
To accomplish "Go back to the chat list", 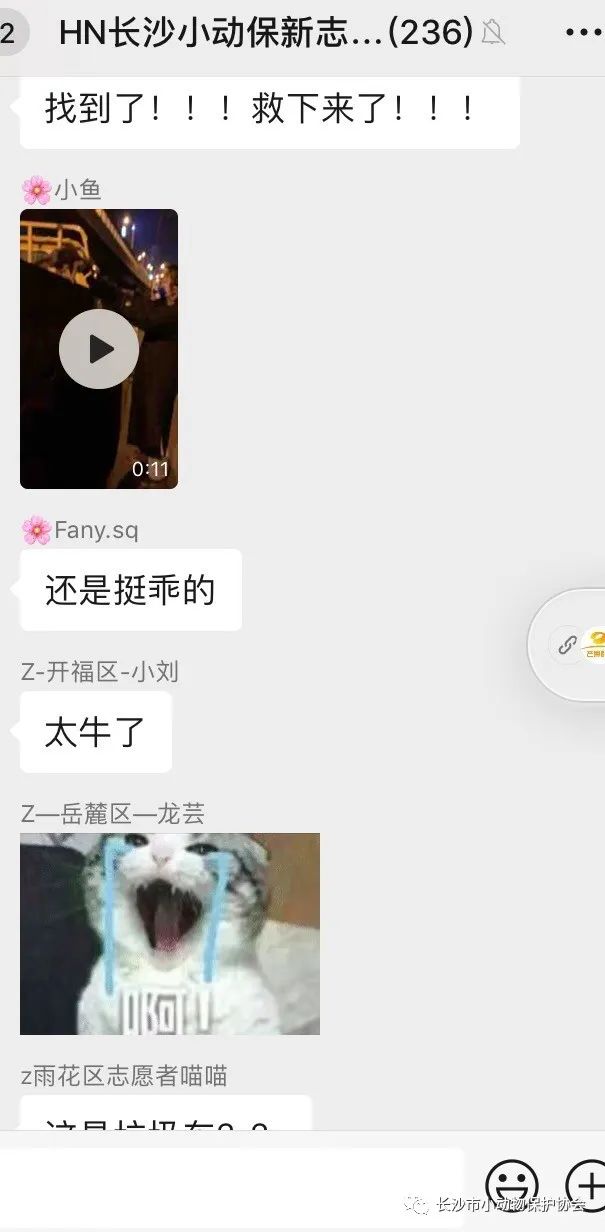I will [10, 33].
